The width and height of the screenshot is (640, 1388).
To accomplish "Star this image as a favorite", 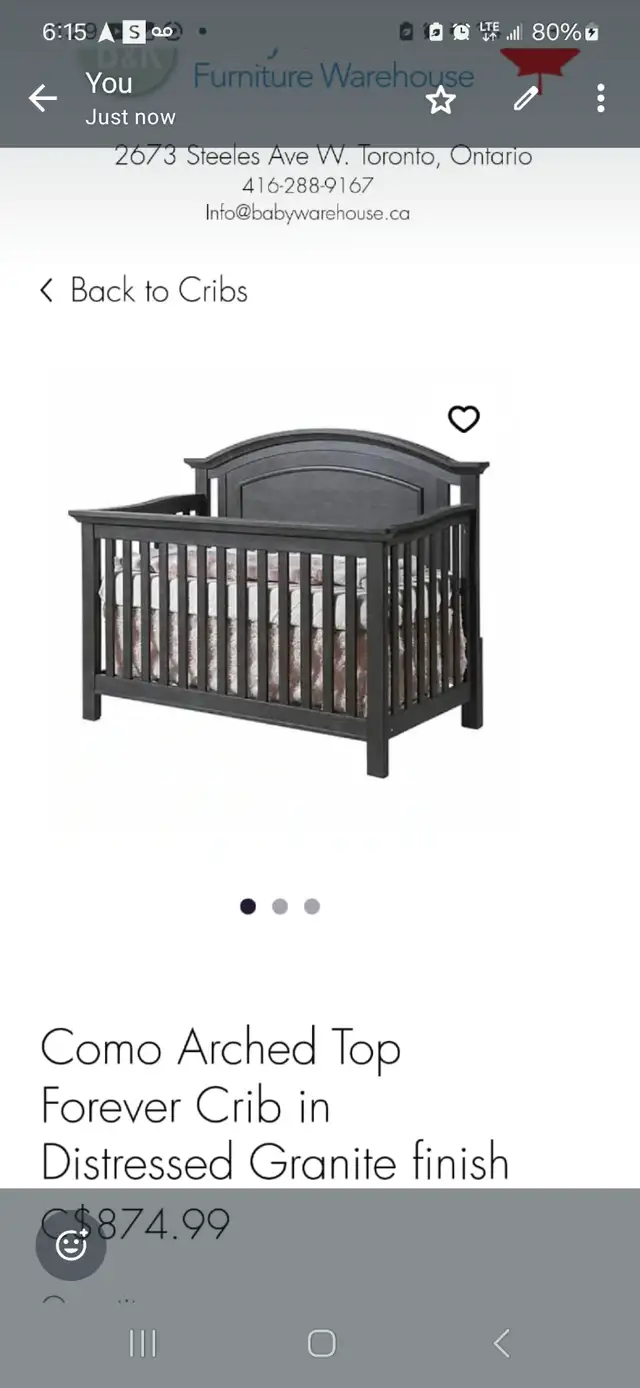I will coord(441,99).
